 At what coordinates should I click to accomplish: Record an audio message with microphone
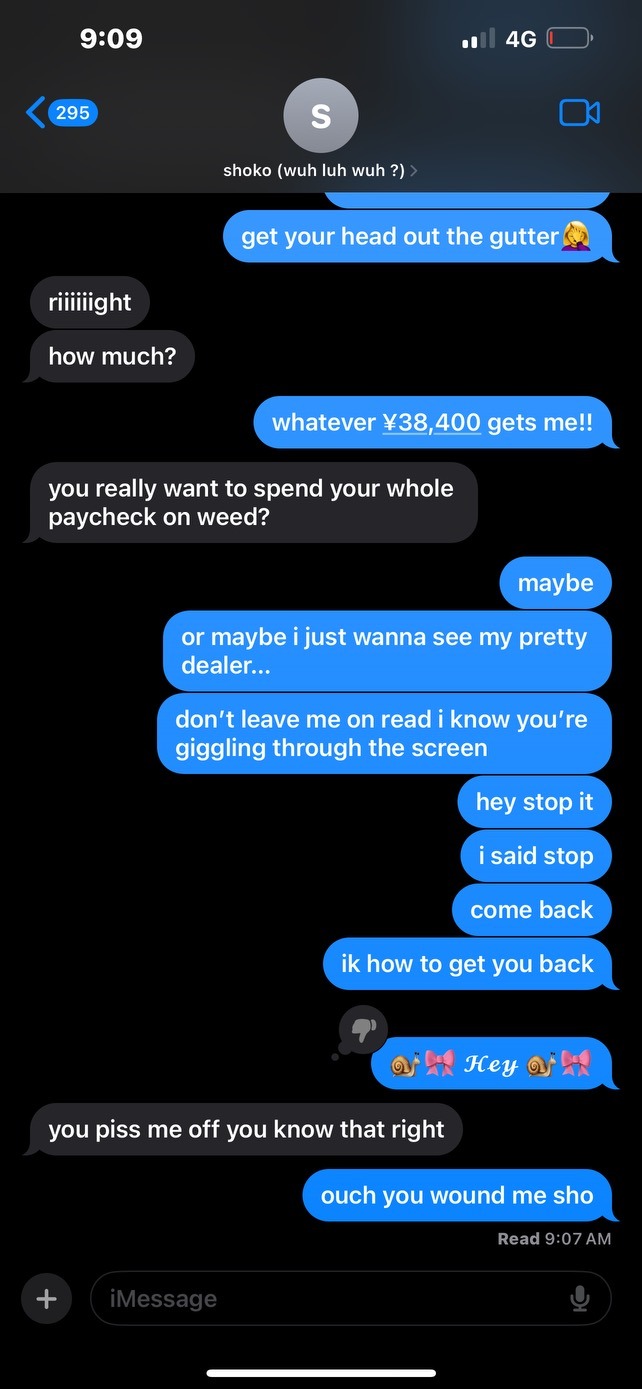pos(579,1299)
